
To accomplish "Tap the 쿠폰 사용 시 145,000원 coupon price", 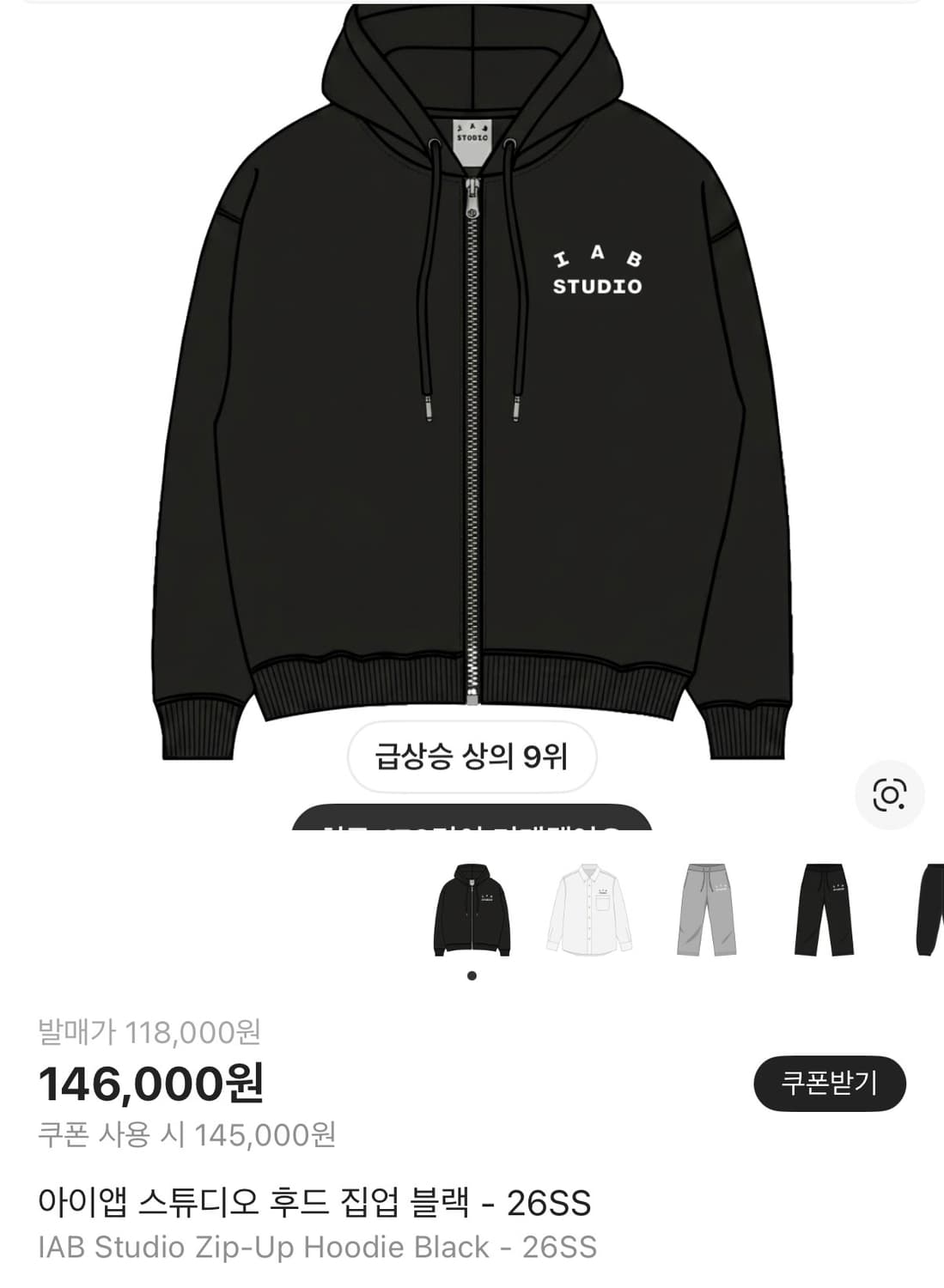I will (x=189, y=1133).
